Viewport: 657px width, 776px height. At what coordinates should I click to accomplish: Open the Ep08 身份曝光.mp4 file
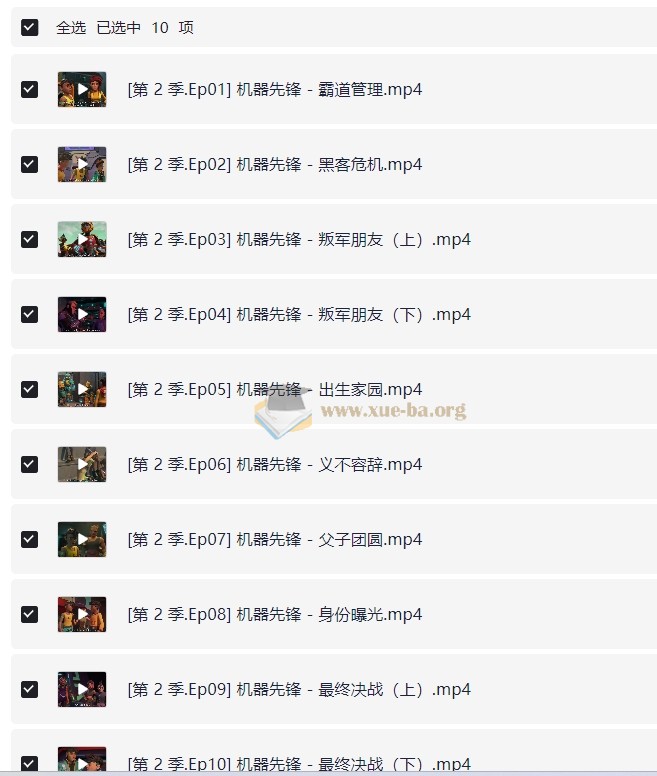274,614
